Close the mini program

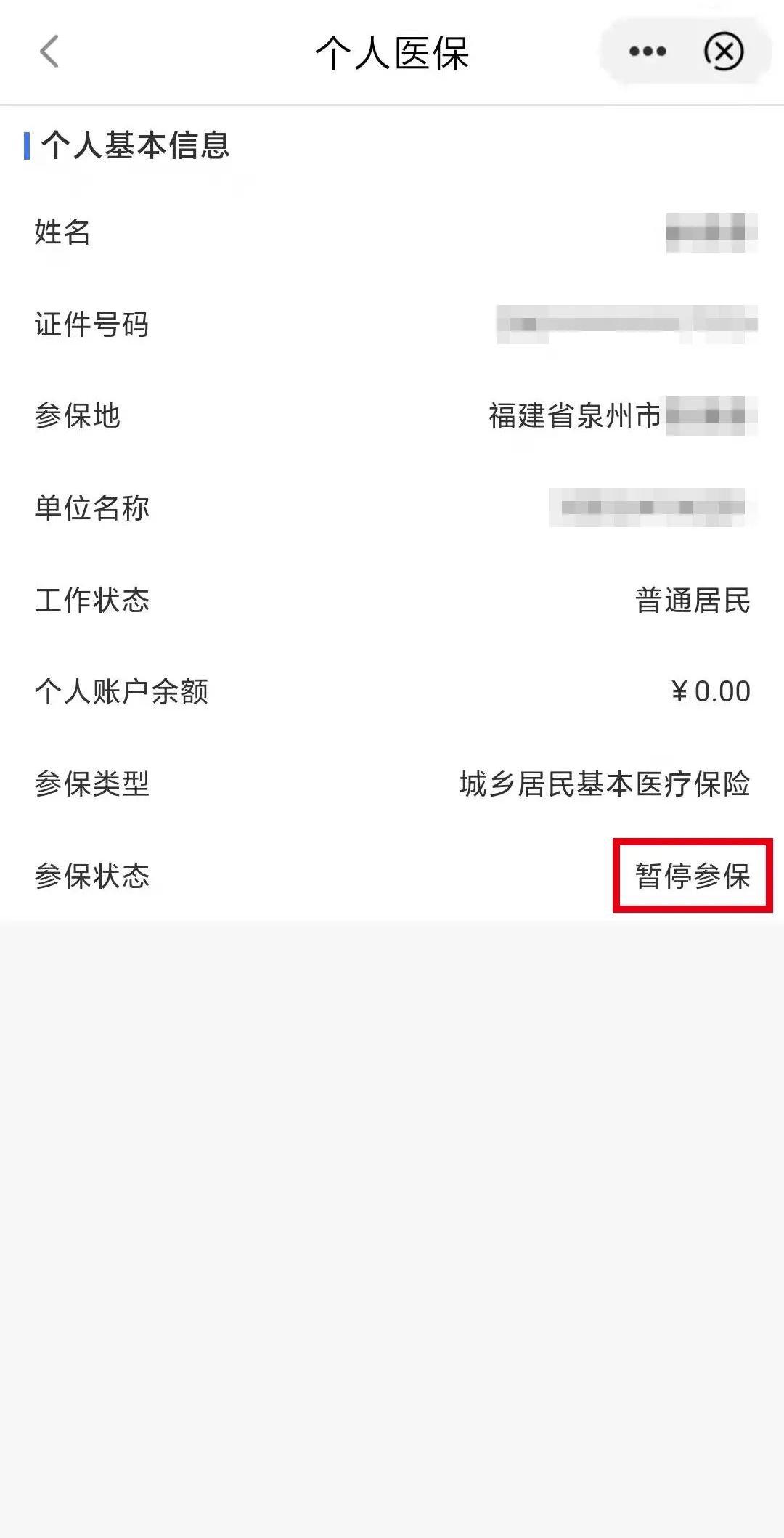pyautogui.click(x=724, y=52)
